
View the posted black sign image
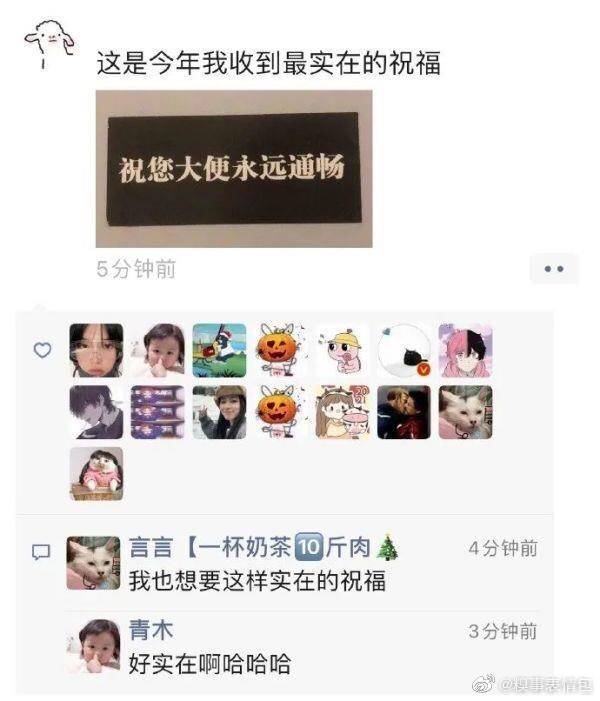pos(234,169)
